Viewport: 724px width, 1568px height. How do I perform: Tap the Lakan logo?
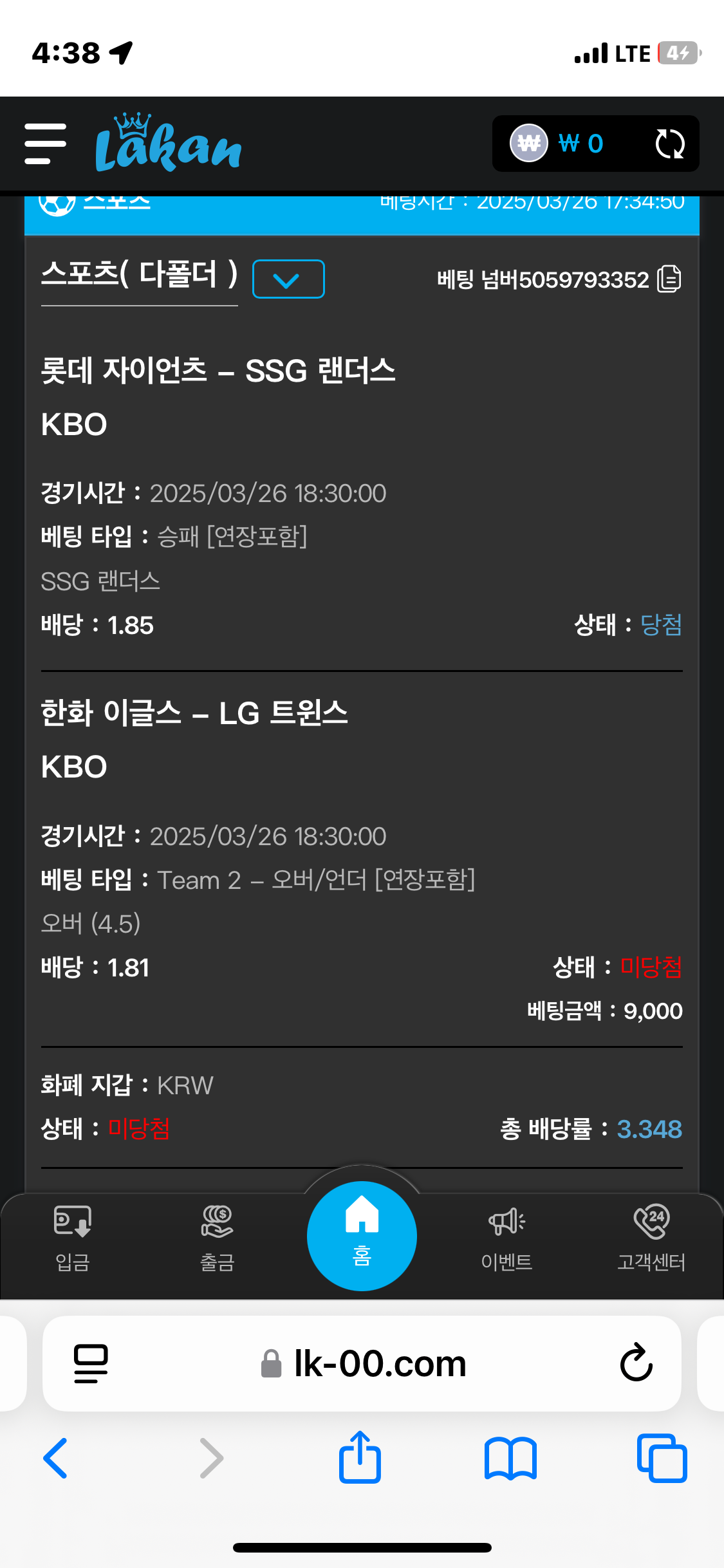[168, 144]
